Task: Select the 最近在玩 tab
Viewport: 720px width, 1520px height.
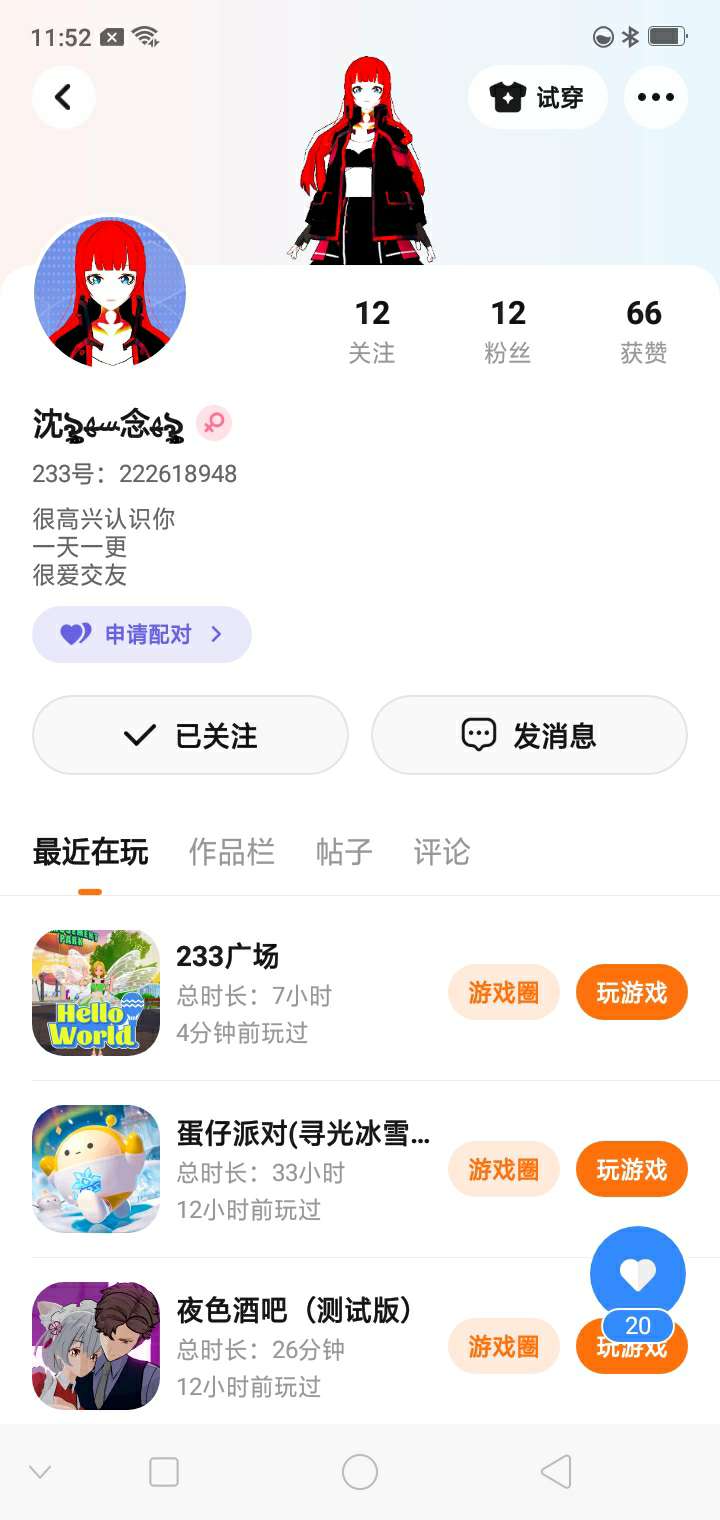Action: 90,852
